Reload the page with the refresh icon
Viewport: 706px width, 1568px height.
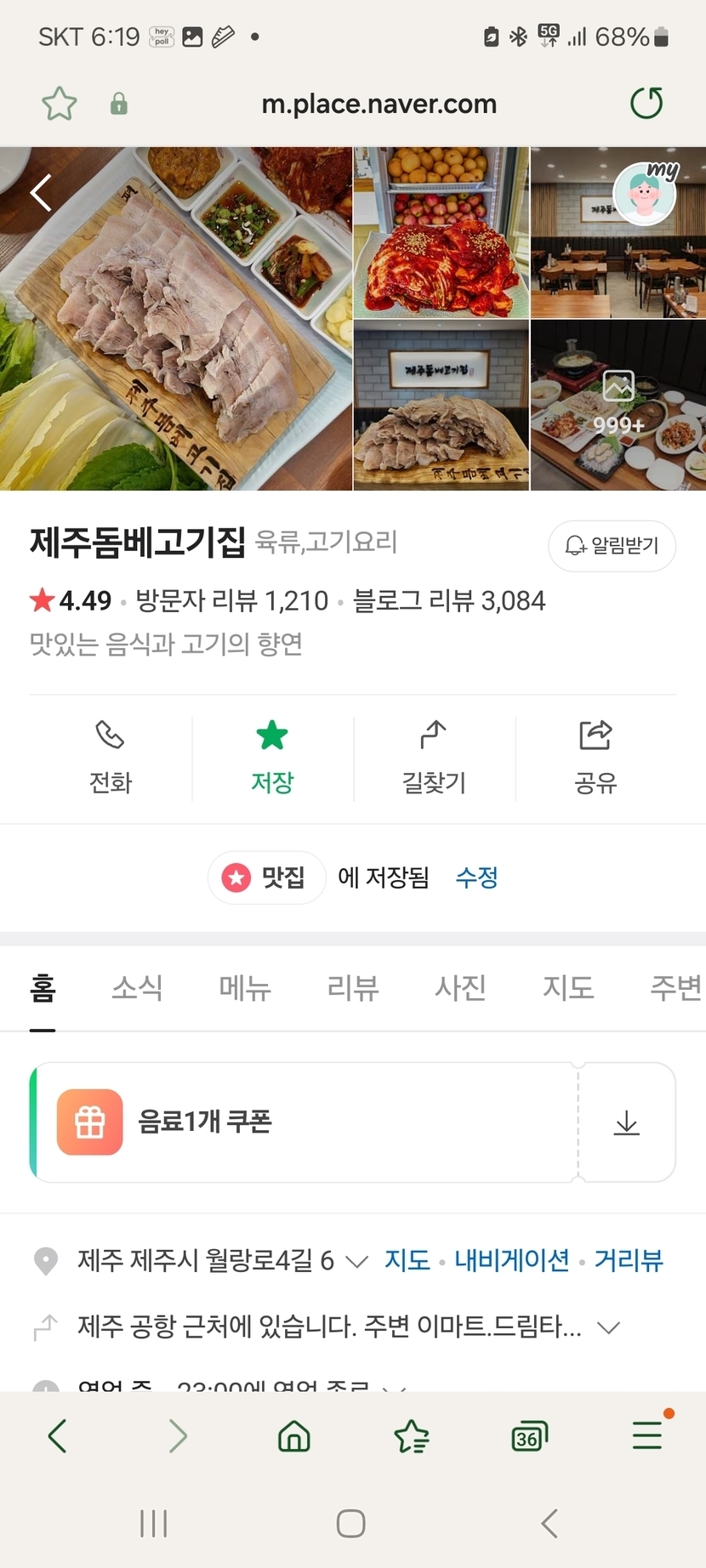coord(646,104)
